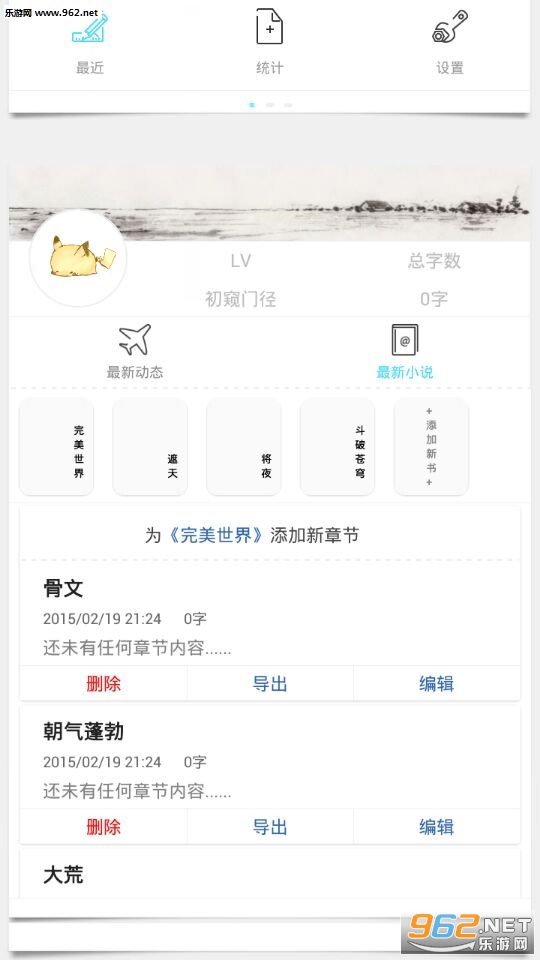Tap the cat profile avatar
The width and height of the screenshot is (540, 960).
[78, 258]
